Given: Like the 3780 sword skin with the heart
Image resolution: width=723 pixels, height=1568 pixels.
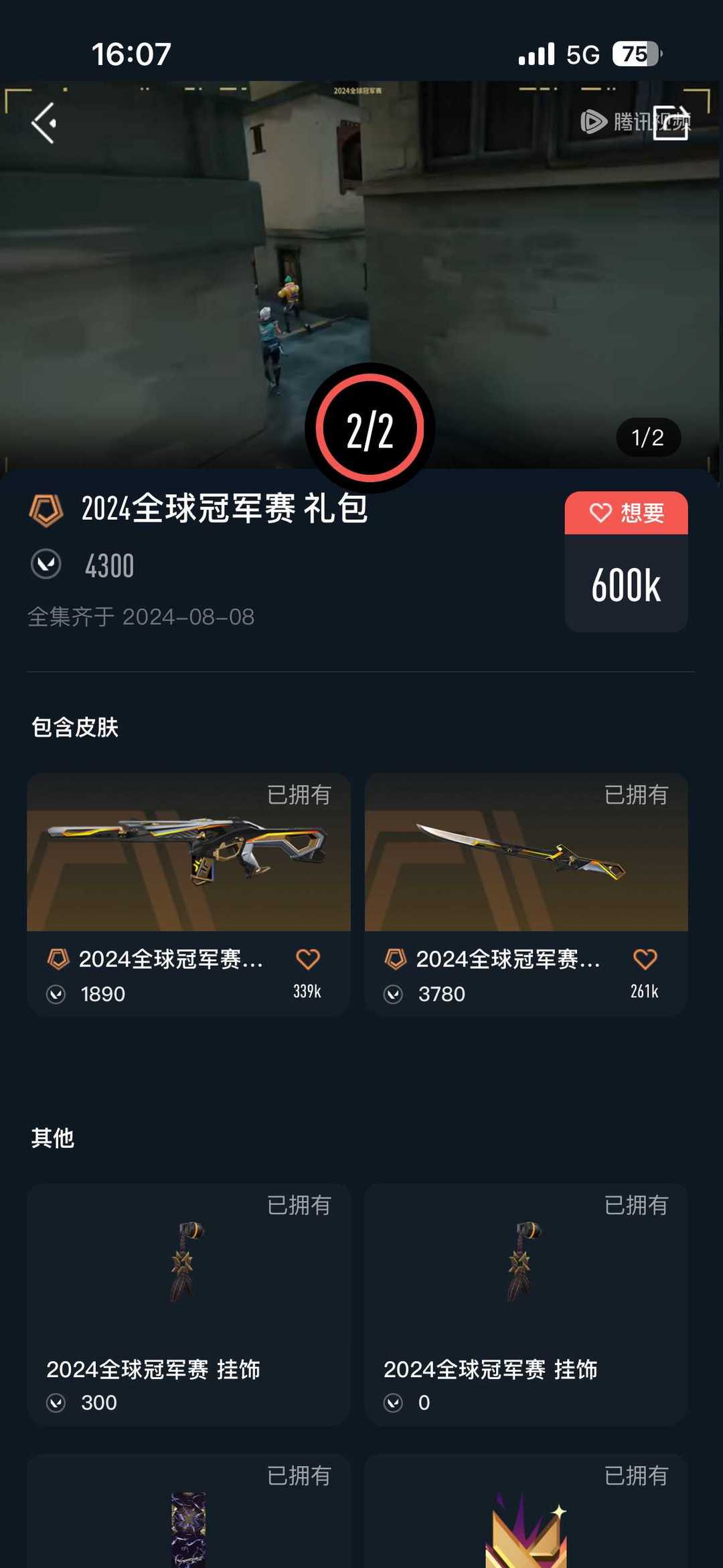Looking at the screenshot, I should point(645,959).
